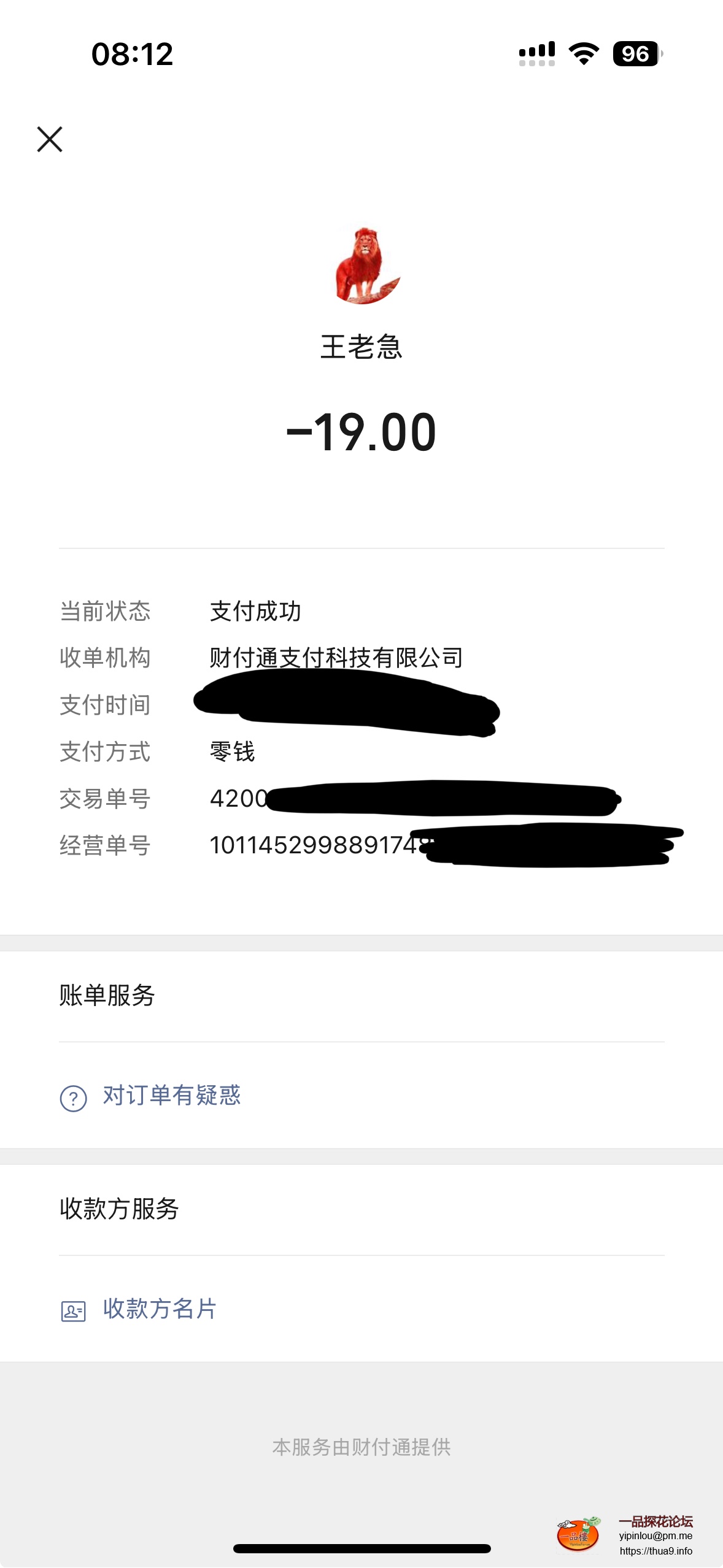Close the payment detail page
Screen dimensions: 723x1568
pyautogui.click(x=50, y=139)
